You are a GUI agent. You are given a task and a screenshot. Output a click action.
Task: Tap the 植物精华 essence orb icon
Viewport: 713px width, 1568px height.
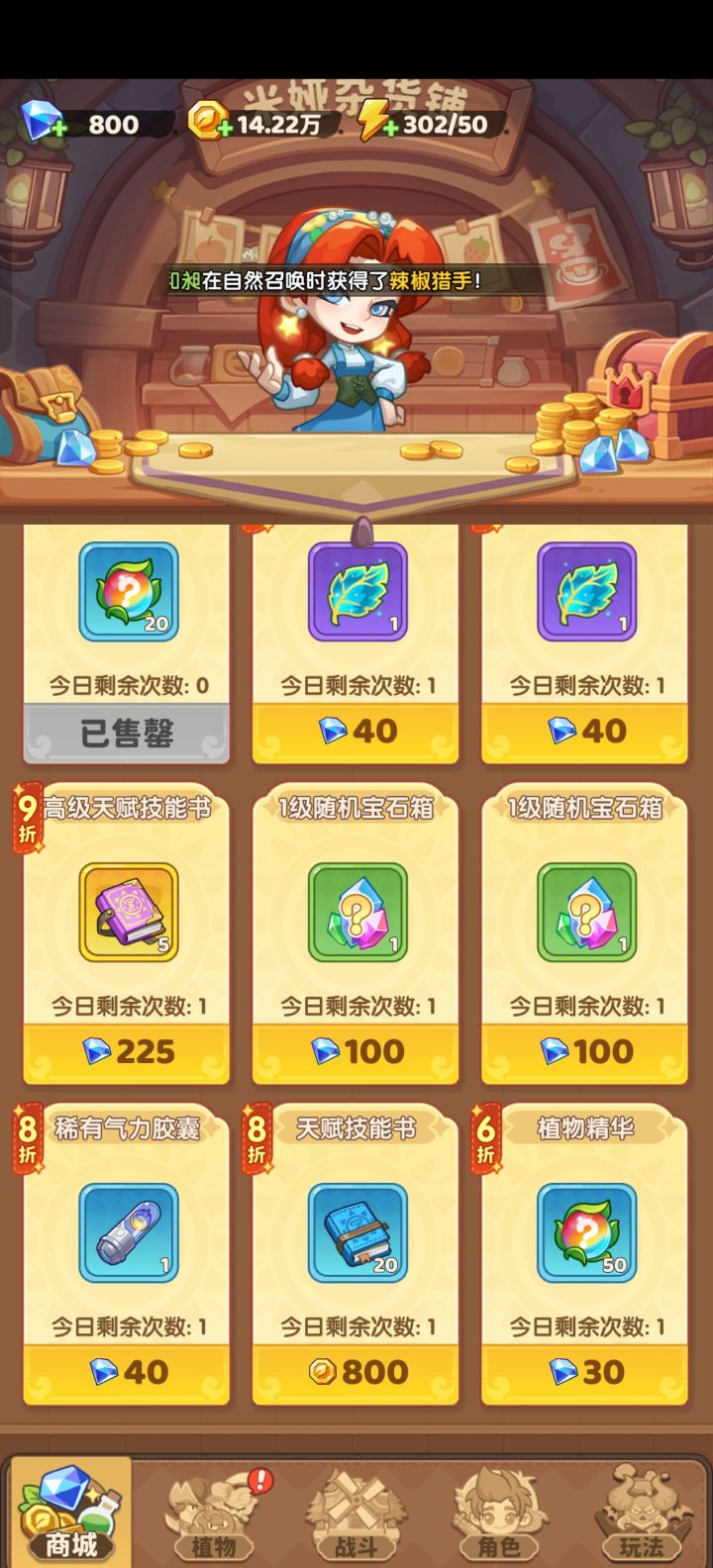pos(585,1233)
